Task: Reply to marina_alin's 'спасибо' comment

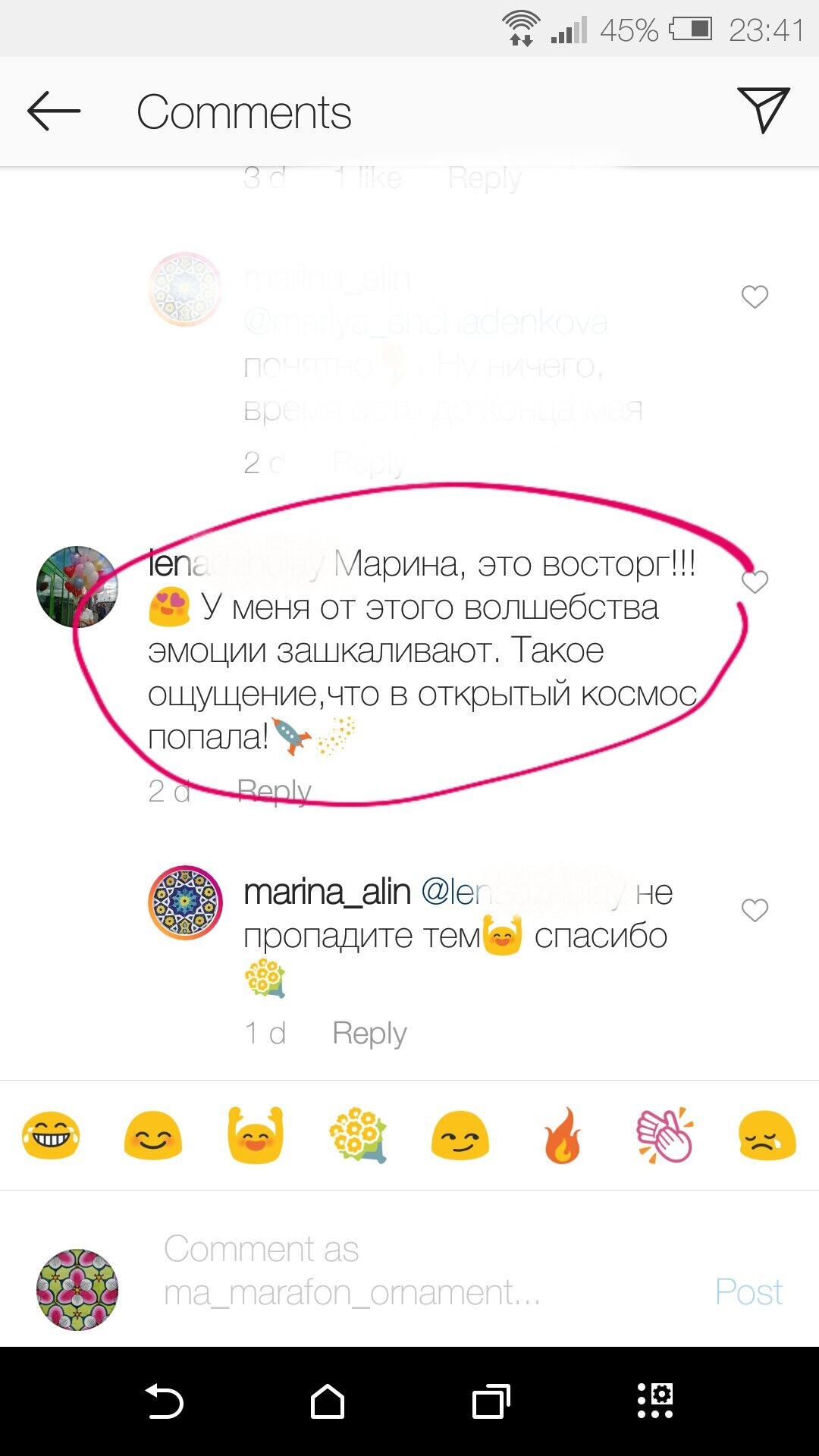Action: tap(369, 1033)
